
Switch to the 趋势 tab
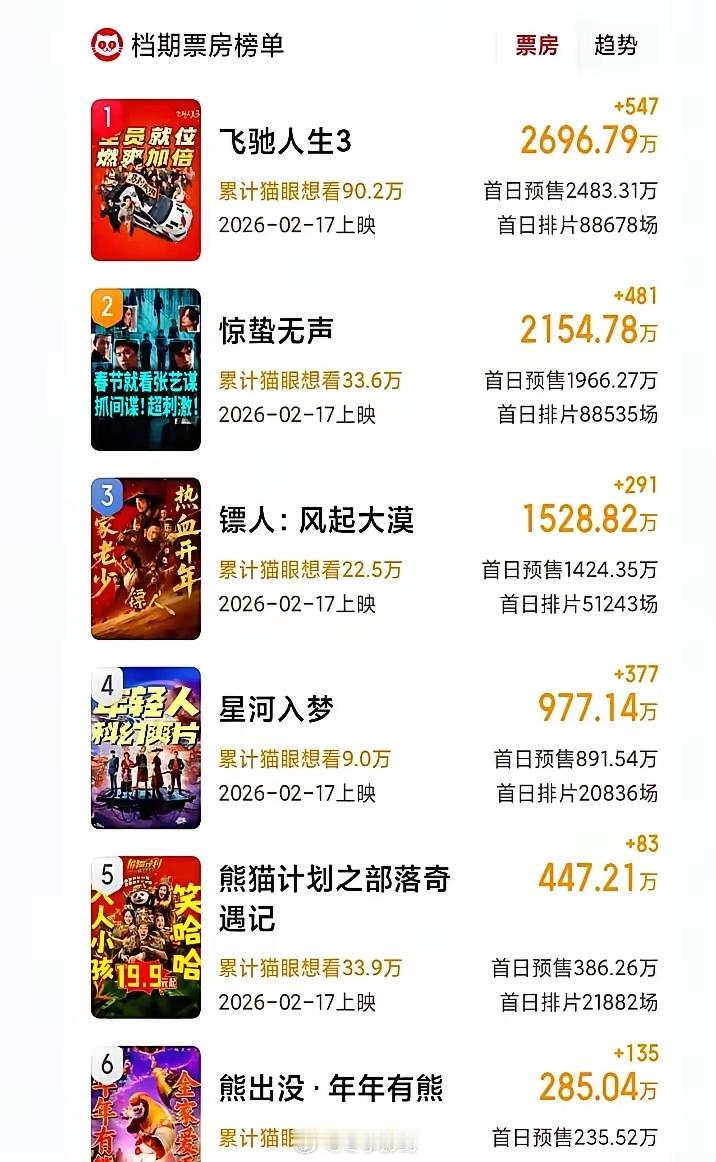[615, 45]
